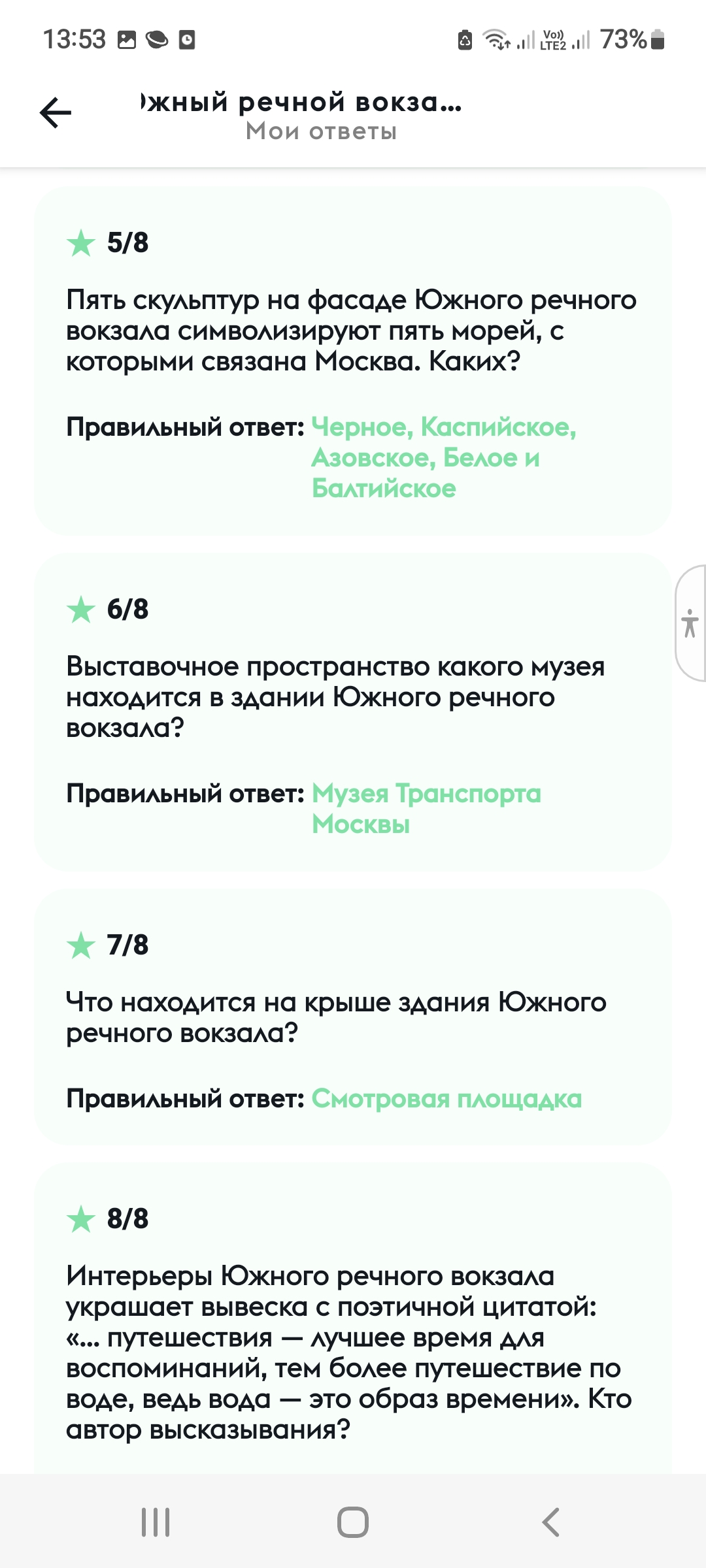Open recent apps from navigation bar
The height and width of the screenshot is (1568, 706).
(x=156, y=1522)
